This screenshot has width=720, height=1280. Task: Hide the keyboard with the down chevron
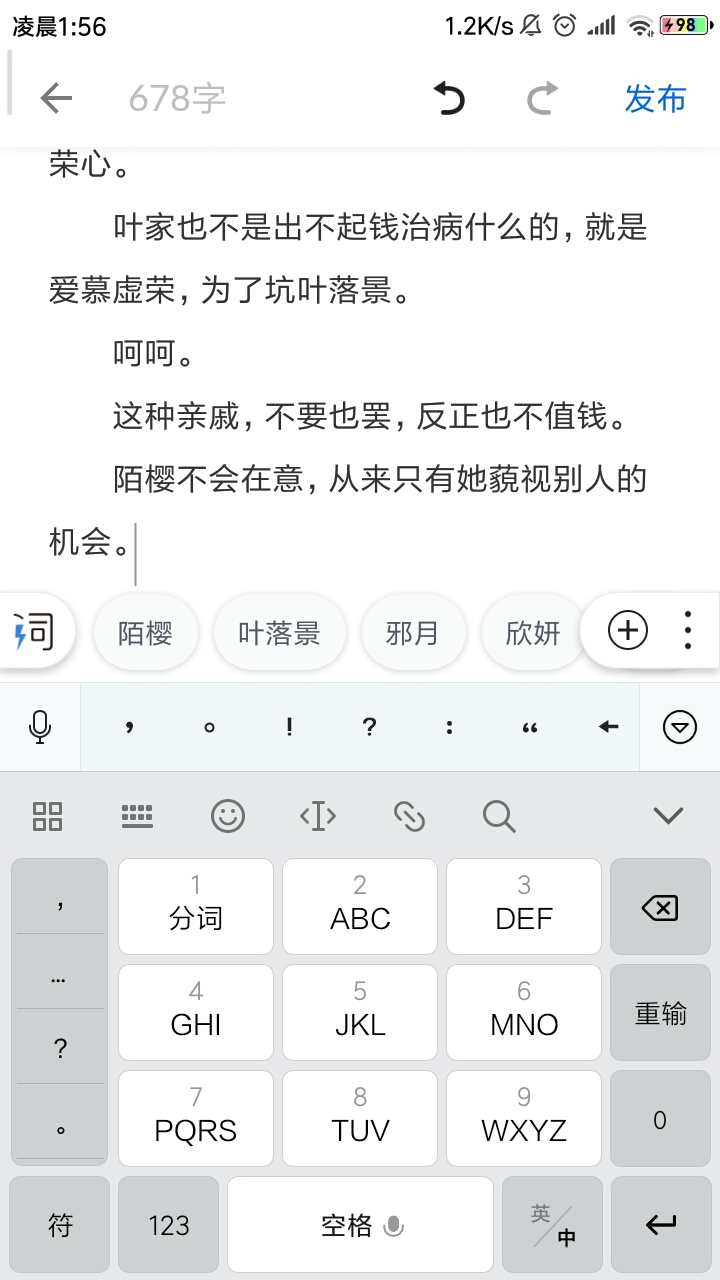pyautogui.click(x=667, y=816)
